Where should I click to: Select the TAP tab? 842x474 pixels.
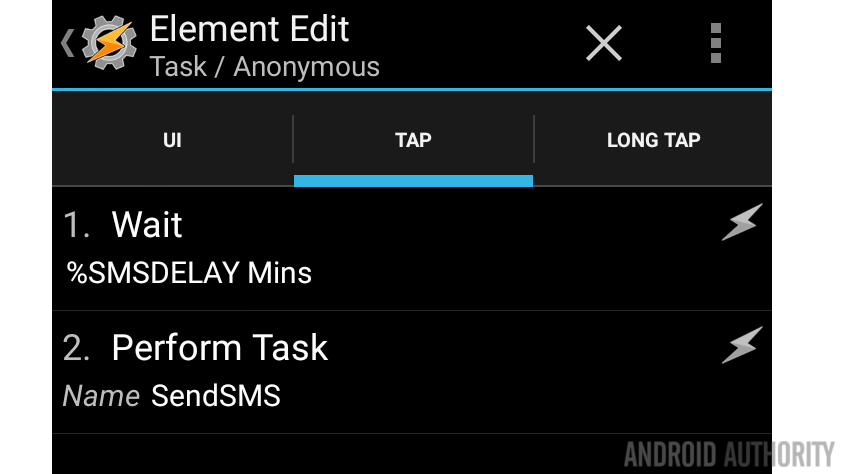(413, 140)
